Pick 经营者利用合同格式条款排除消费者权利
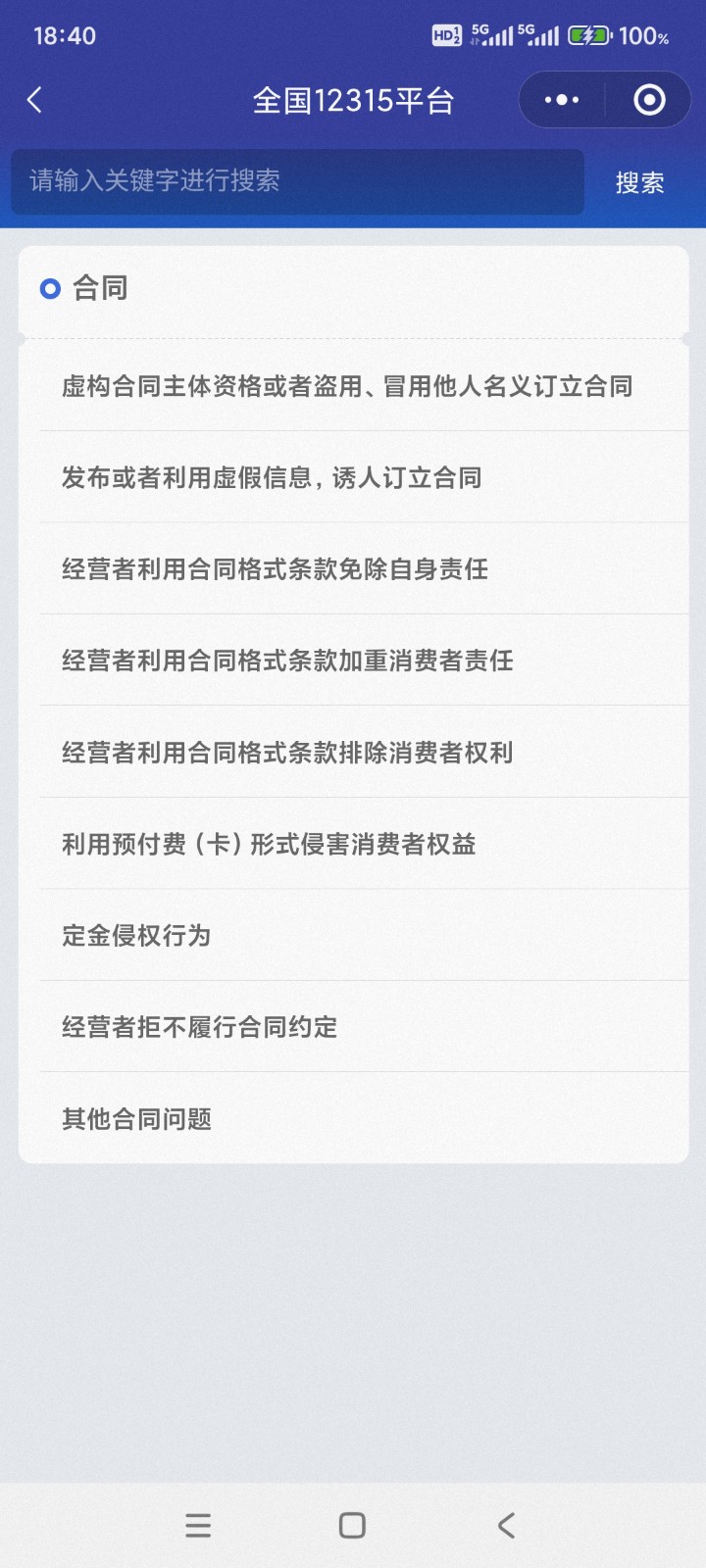The height and width of the screenshot is (1568, 706). tap(287, 753)
